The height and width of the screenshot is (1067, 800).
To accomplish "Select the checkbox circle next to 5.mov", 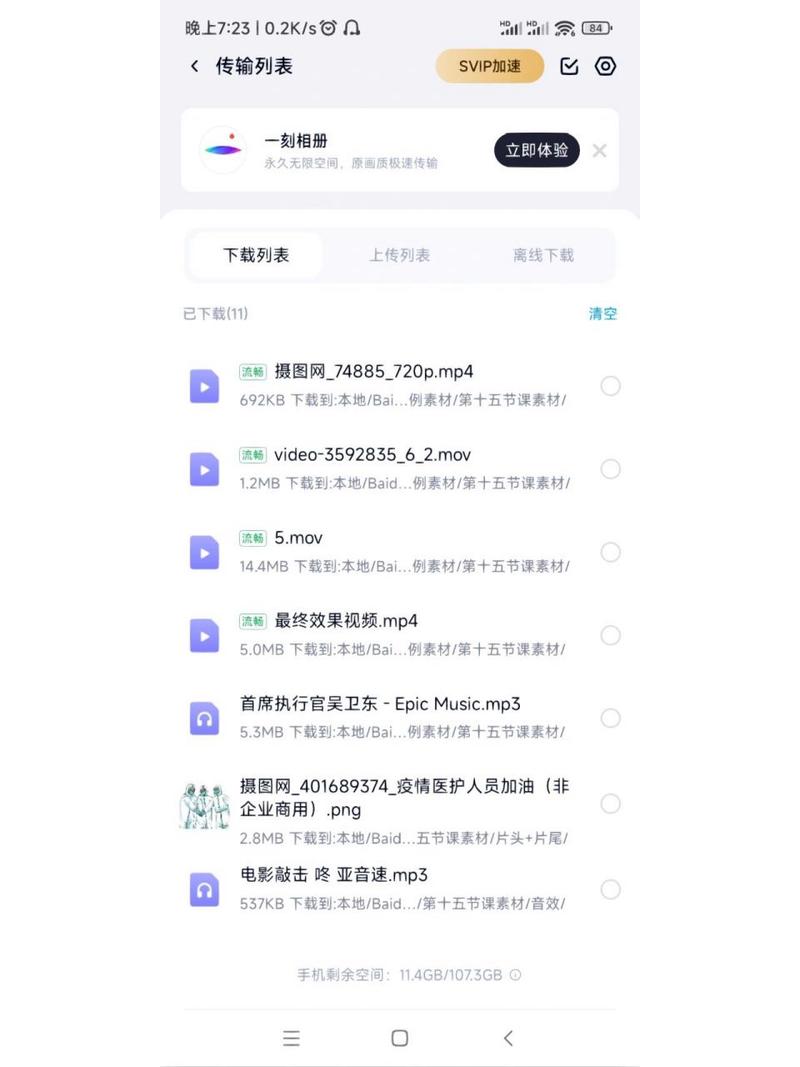I will pos(611,551).
